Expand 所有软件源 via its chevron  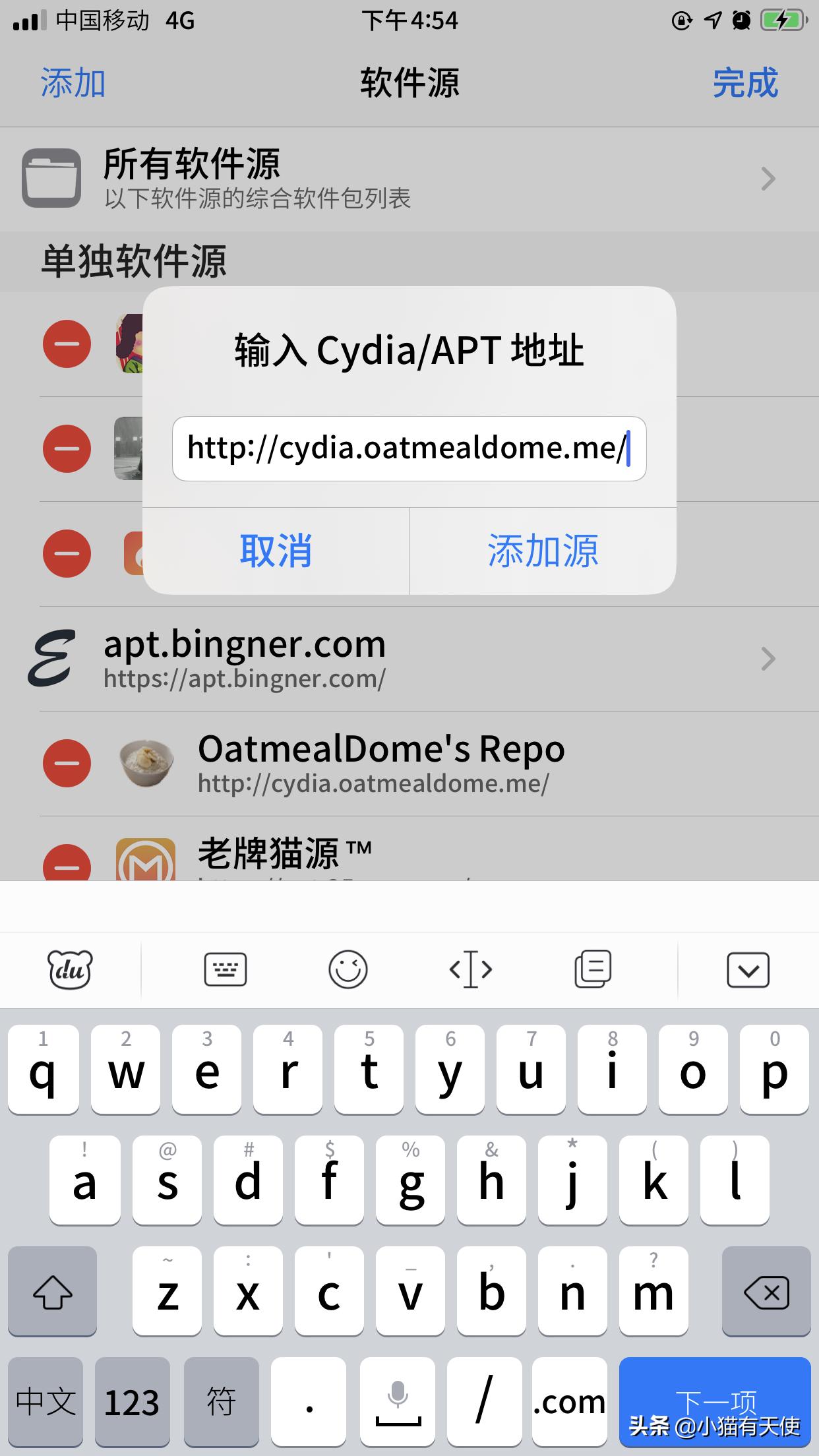(x=767, y=178)
